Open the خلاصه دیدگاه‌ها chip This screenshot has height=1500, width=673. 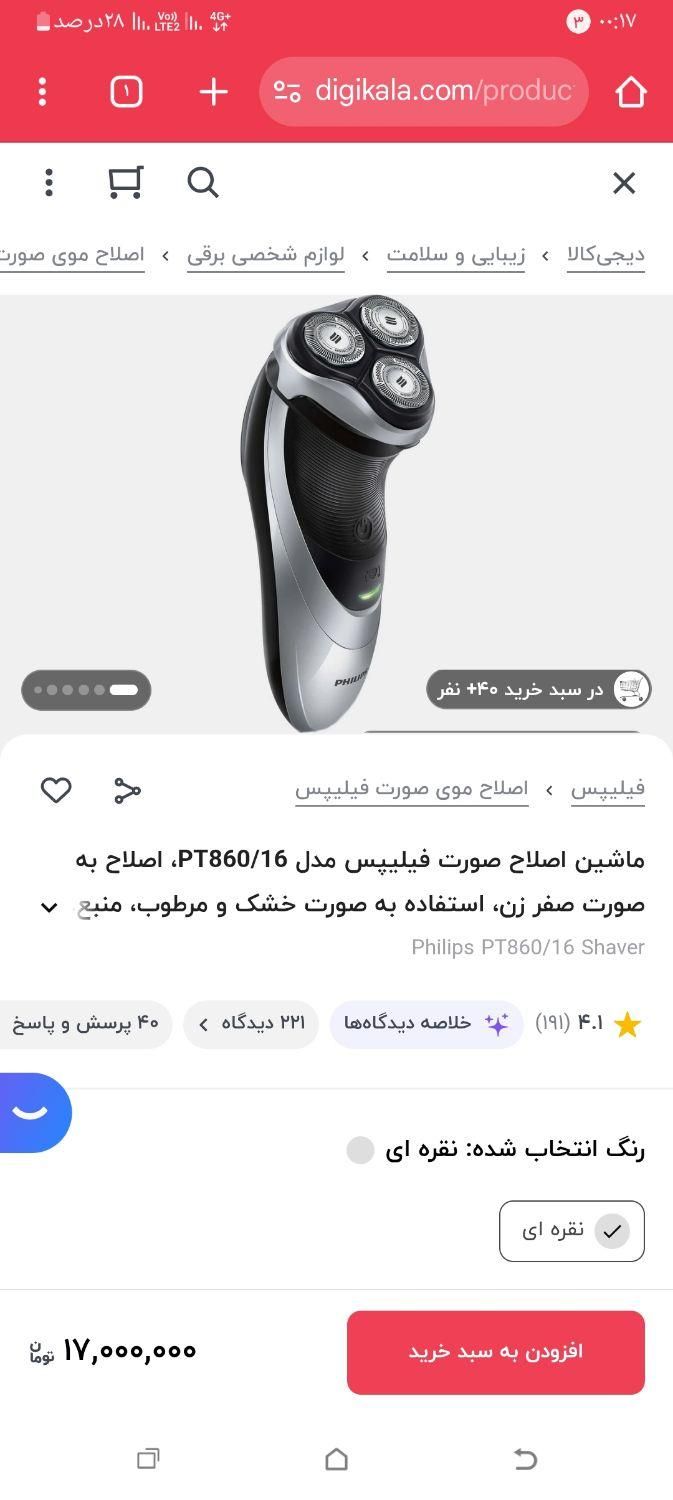(426, 1024)
